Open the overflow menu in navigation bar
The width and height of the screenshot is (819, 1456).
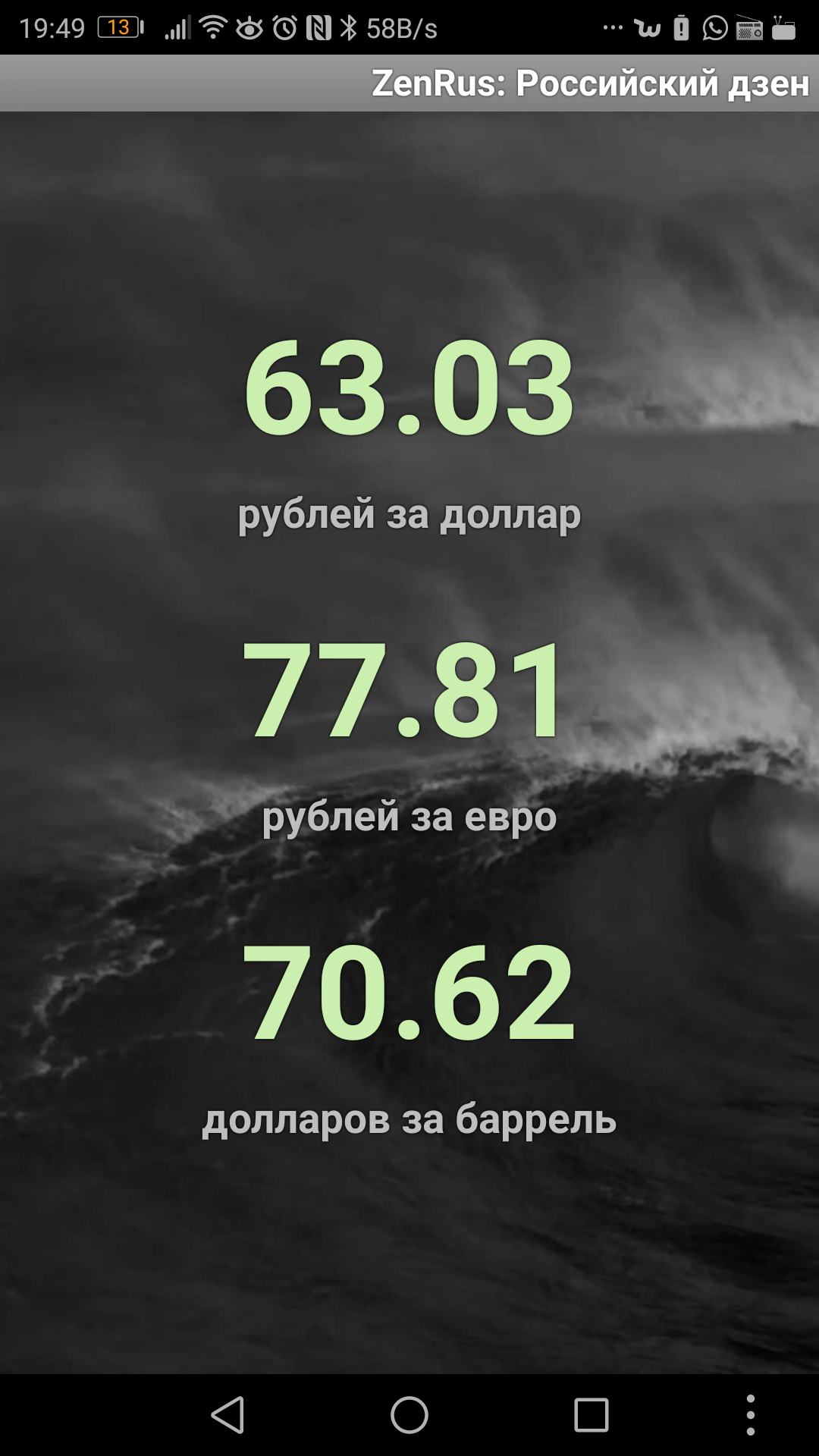pos(750,1415)
